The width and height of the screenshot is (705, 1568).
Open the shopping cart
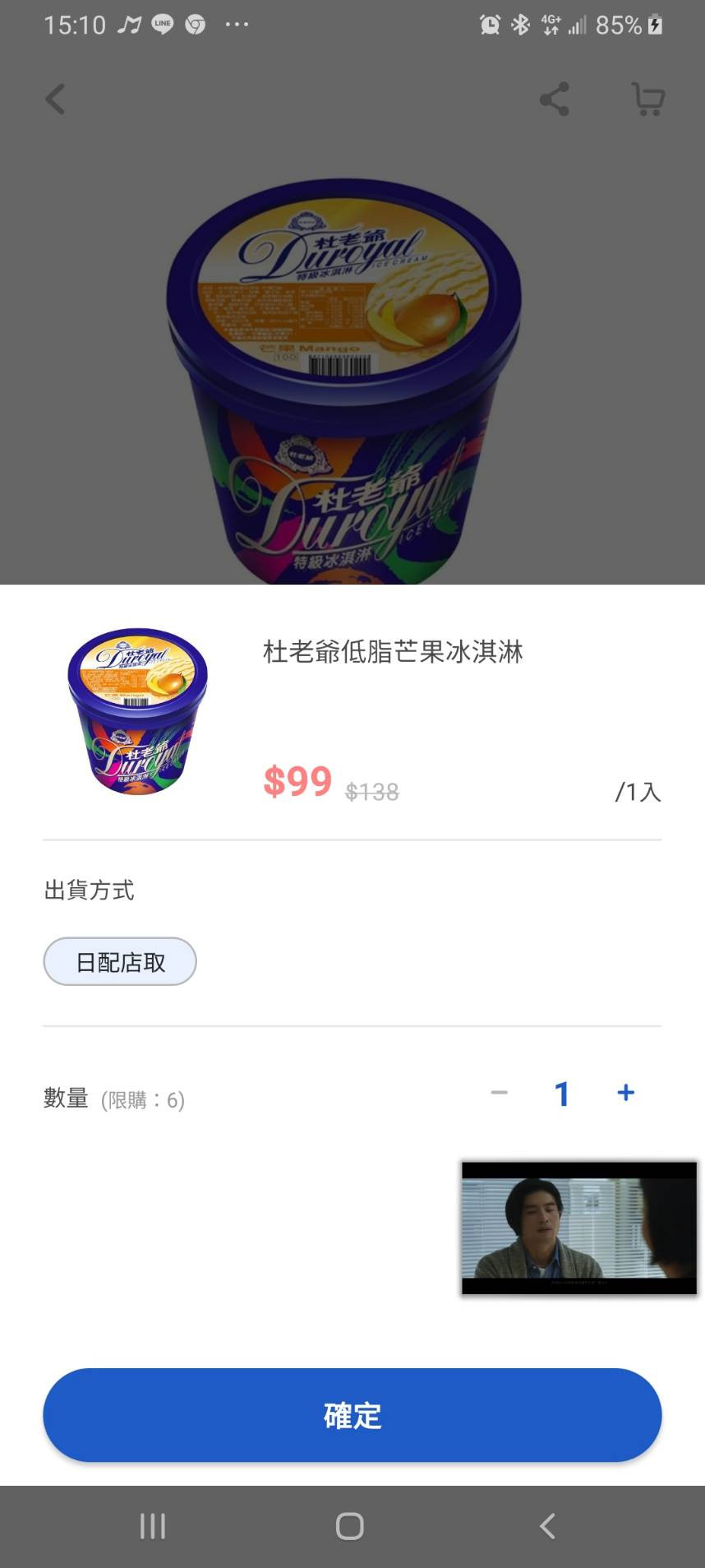tap(647, 99)
